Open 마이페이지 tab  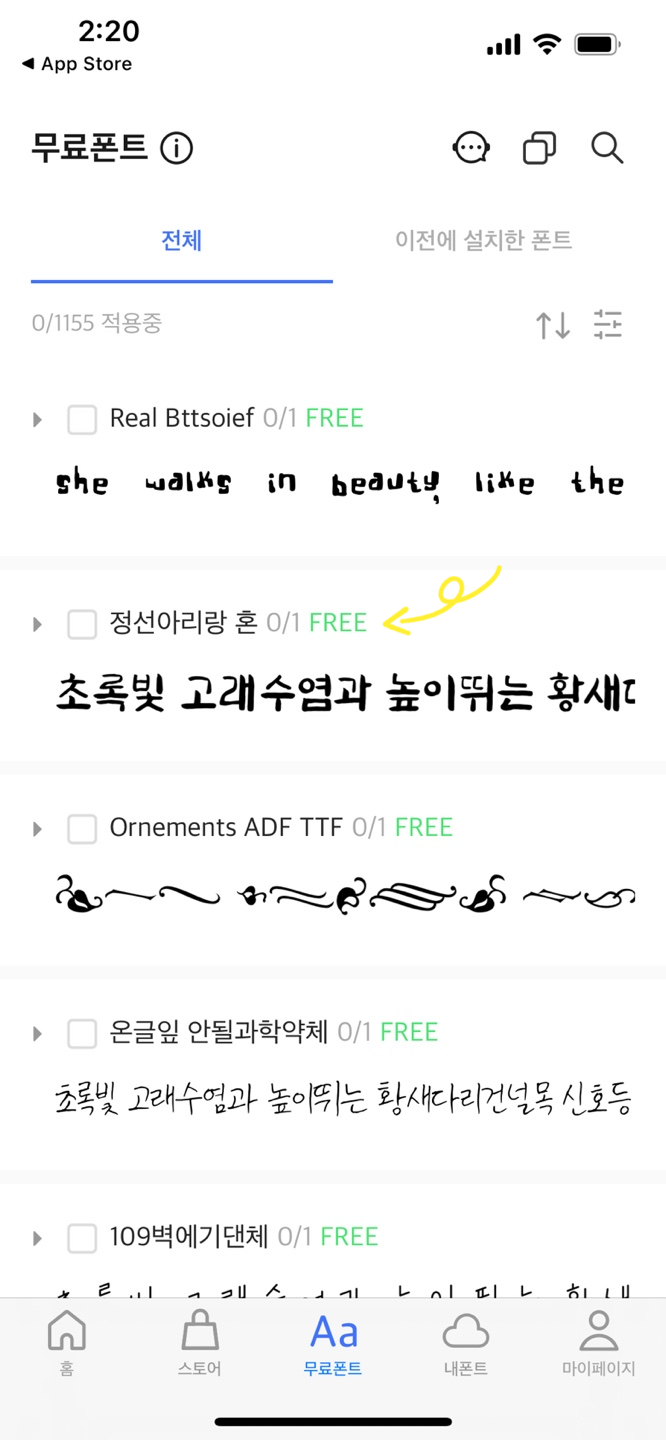pyautogui.click(x=598, y=1344)
